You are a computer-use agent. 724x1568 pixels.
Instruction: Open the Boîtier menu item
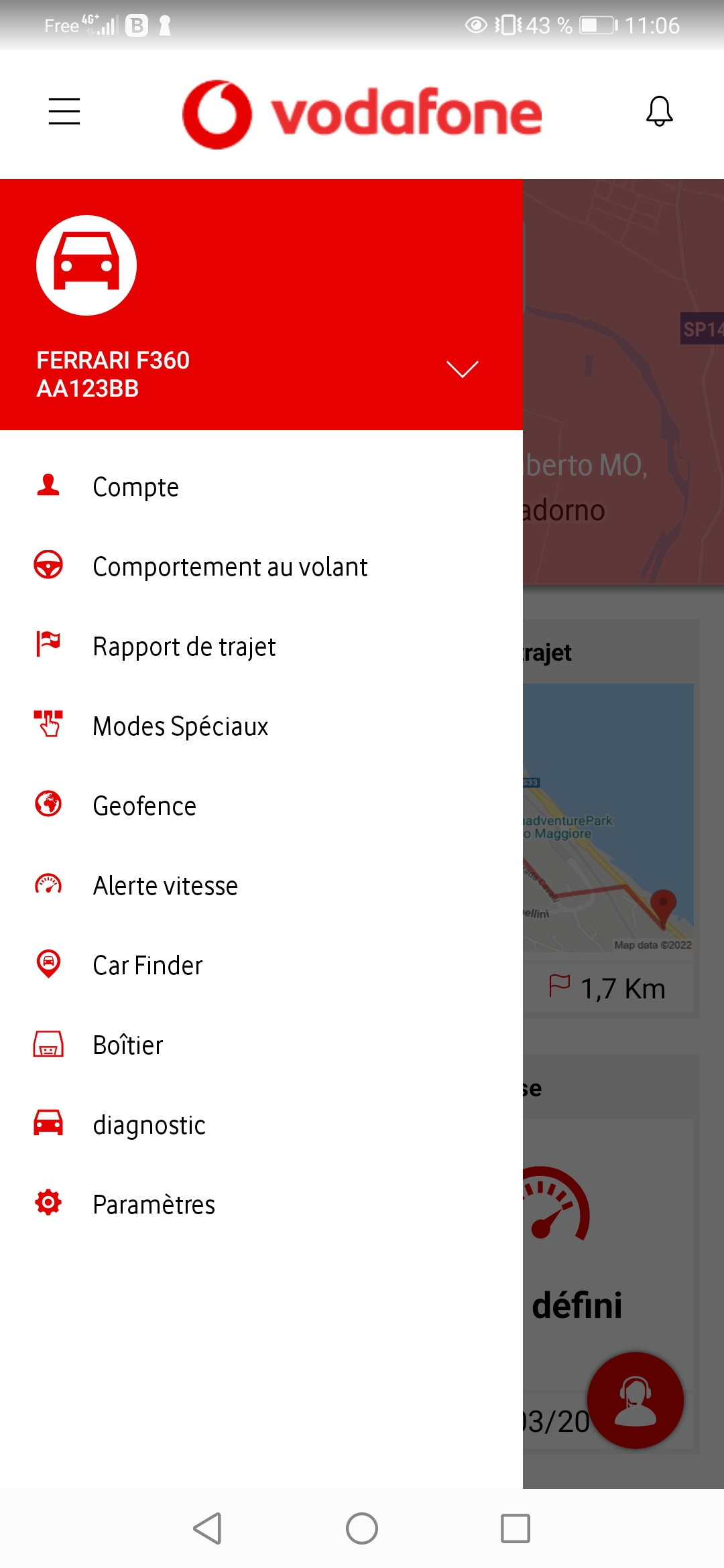127,1045
